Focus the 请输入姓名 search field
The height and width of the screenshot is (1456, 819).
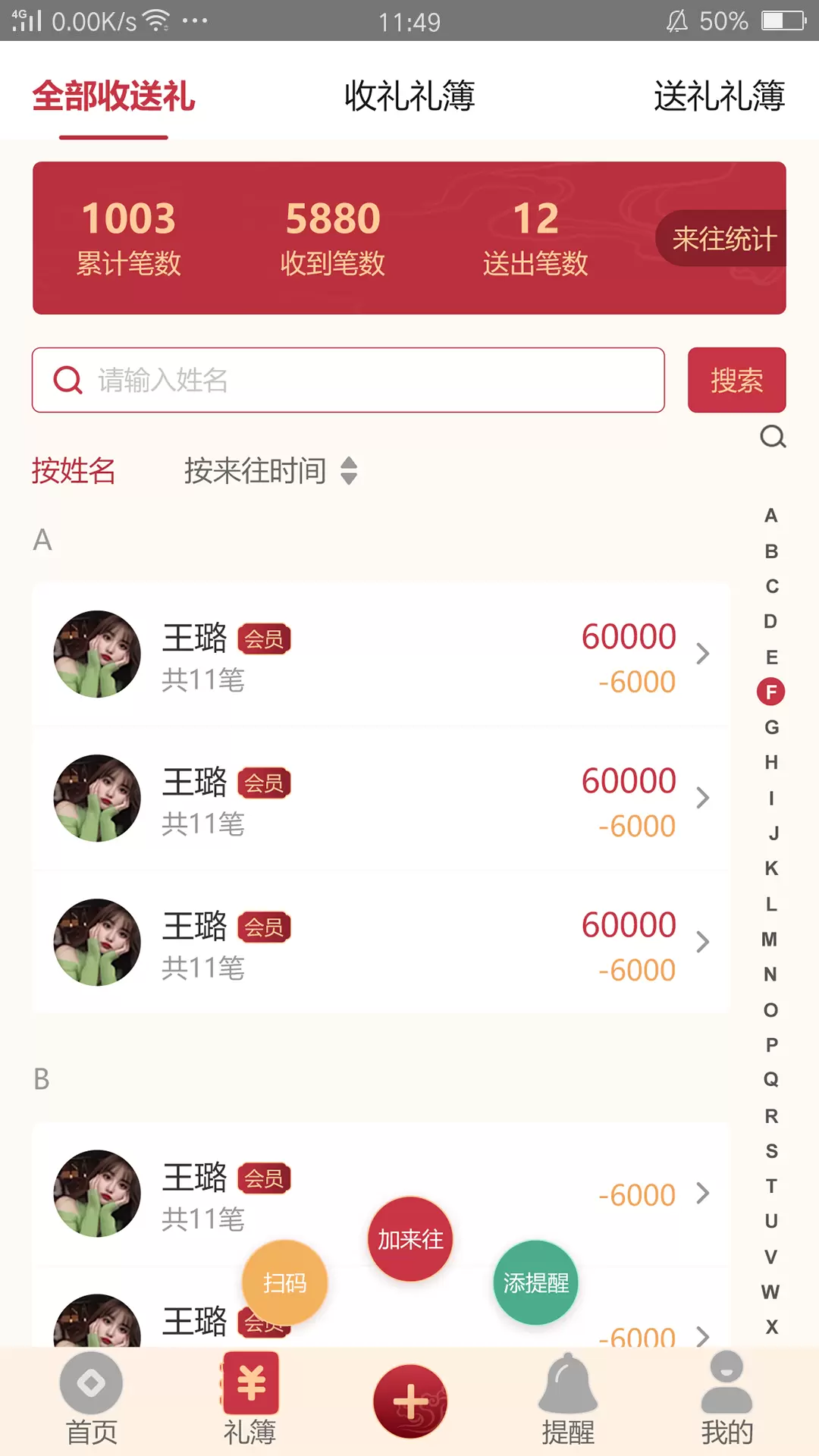click(x=348, y=380)
